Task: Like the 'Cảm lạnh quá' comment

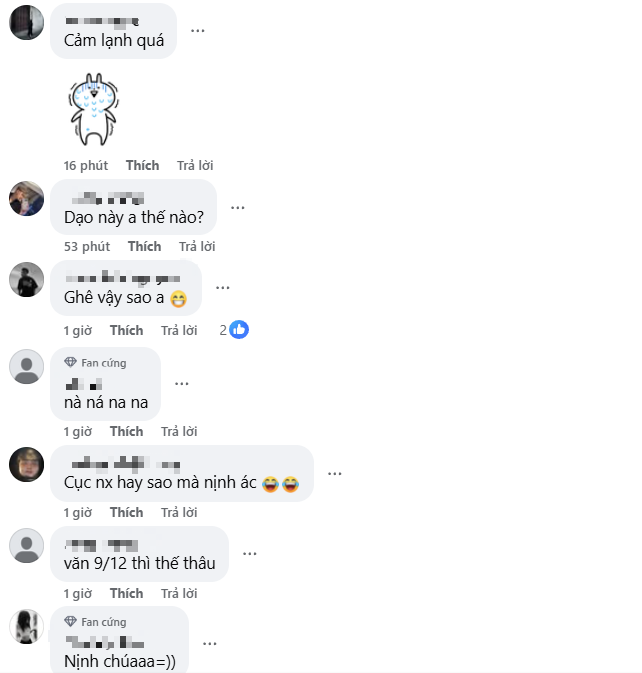Action: click(142, 165)
